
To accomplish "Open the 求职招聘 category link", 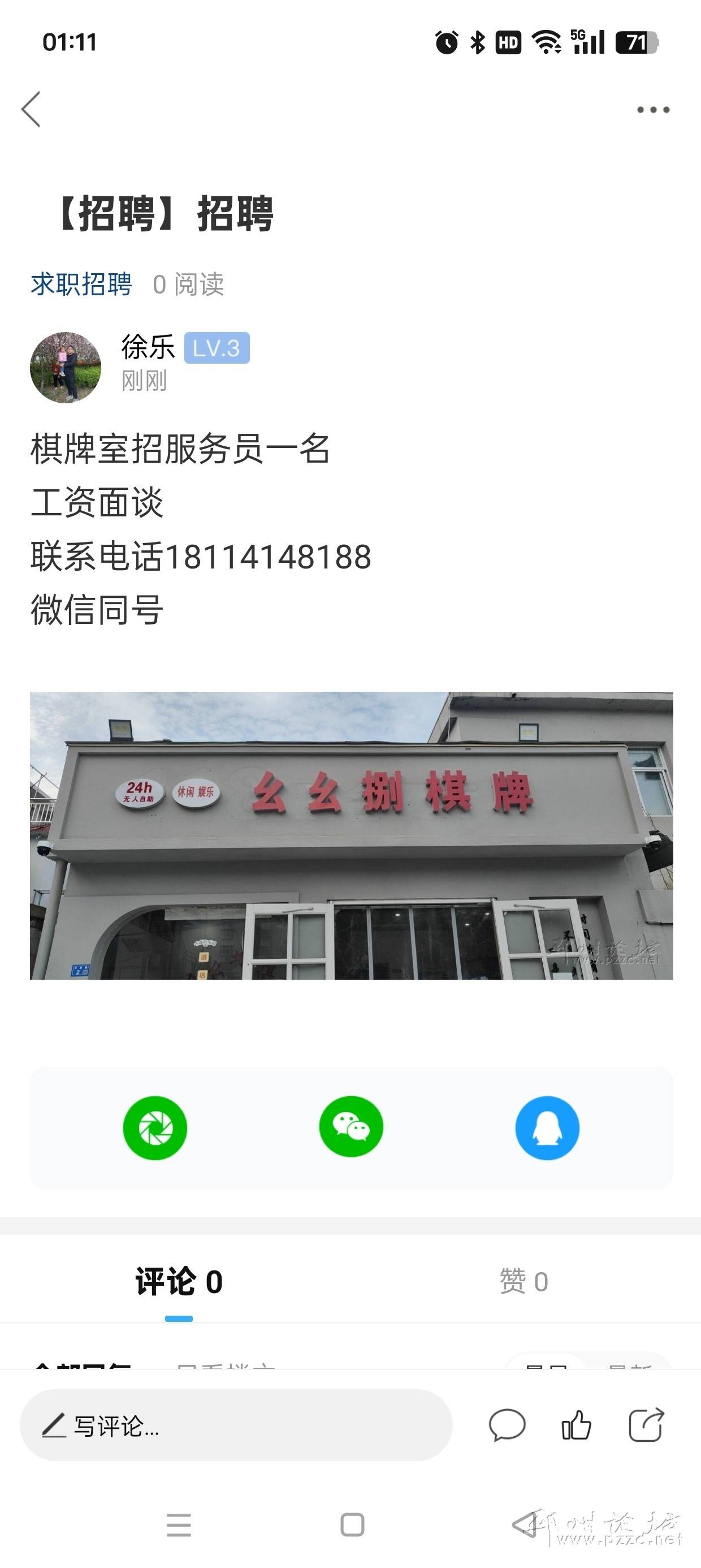I will point(81,285).
